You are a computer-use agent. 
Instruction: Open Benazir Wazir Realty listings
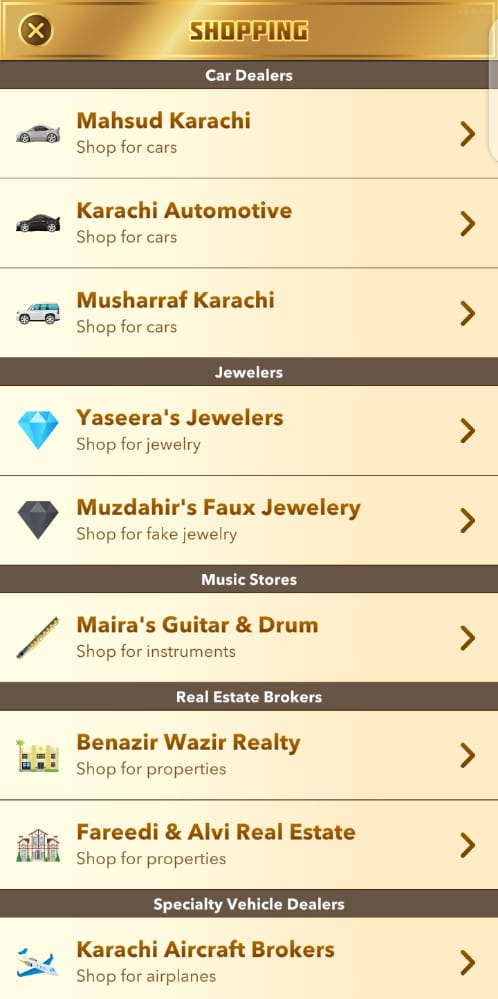pyautogui.click(x=249, y=755)
